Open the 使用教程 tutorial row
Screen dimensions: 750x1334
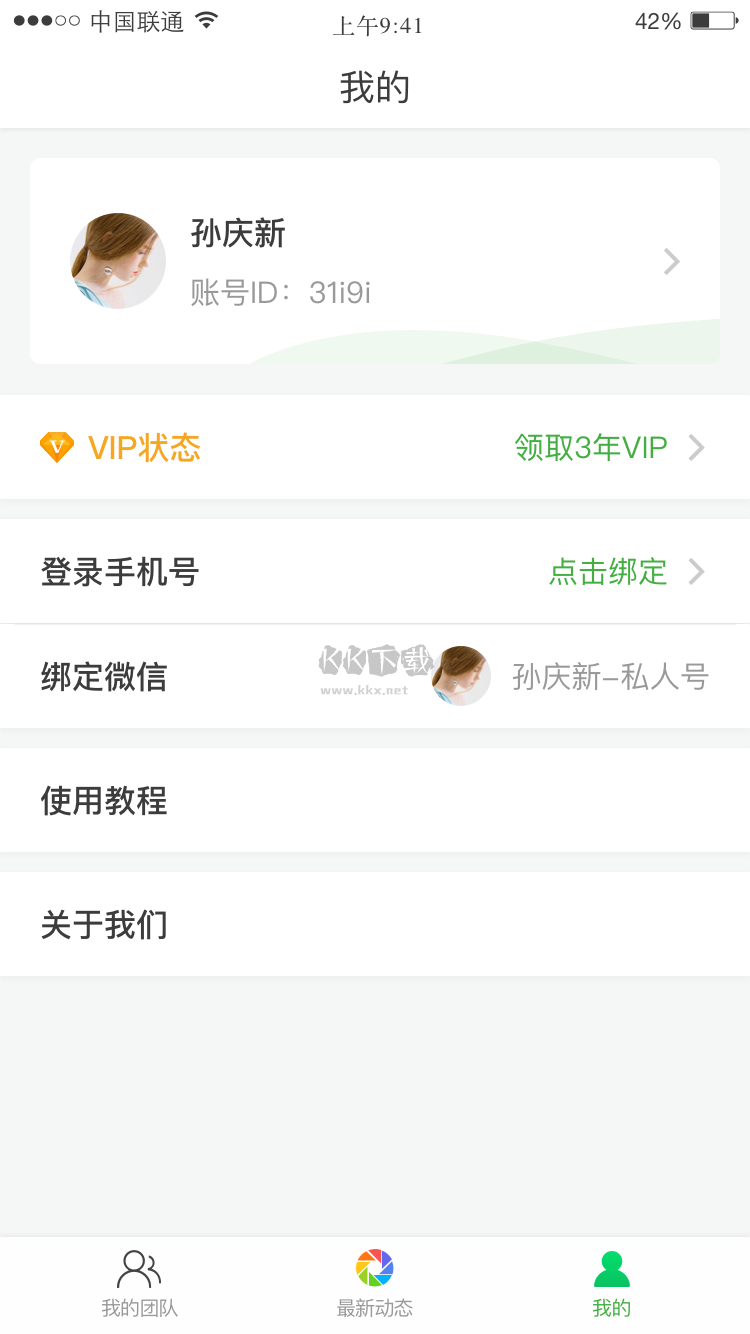pos(105,800)
